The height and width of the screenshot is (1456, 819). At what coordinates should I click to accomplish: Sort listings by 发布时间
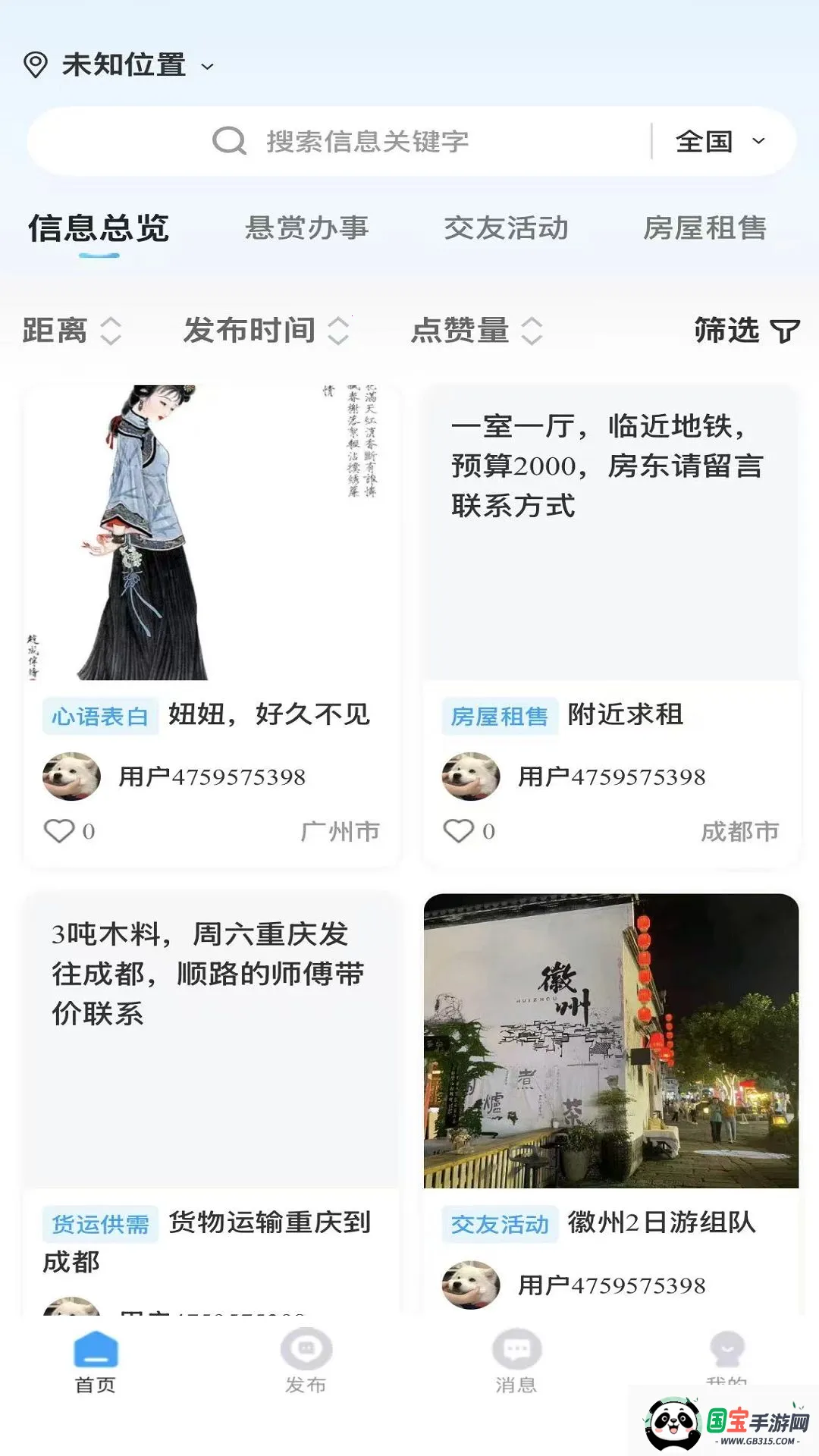[x=266, y=331]
